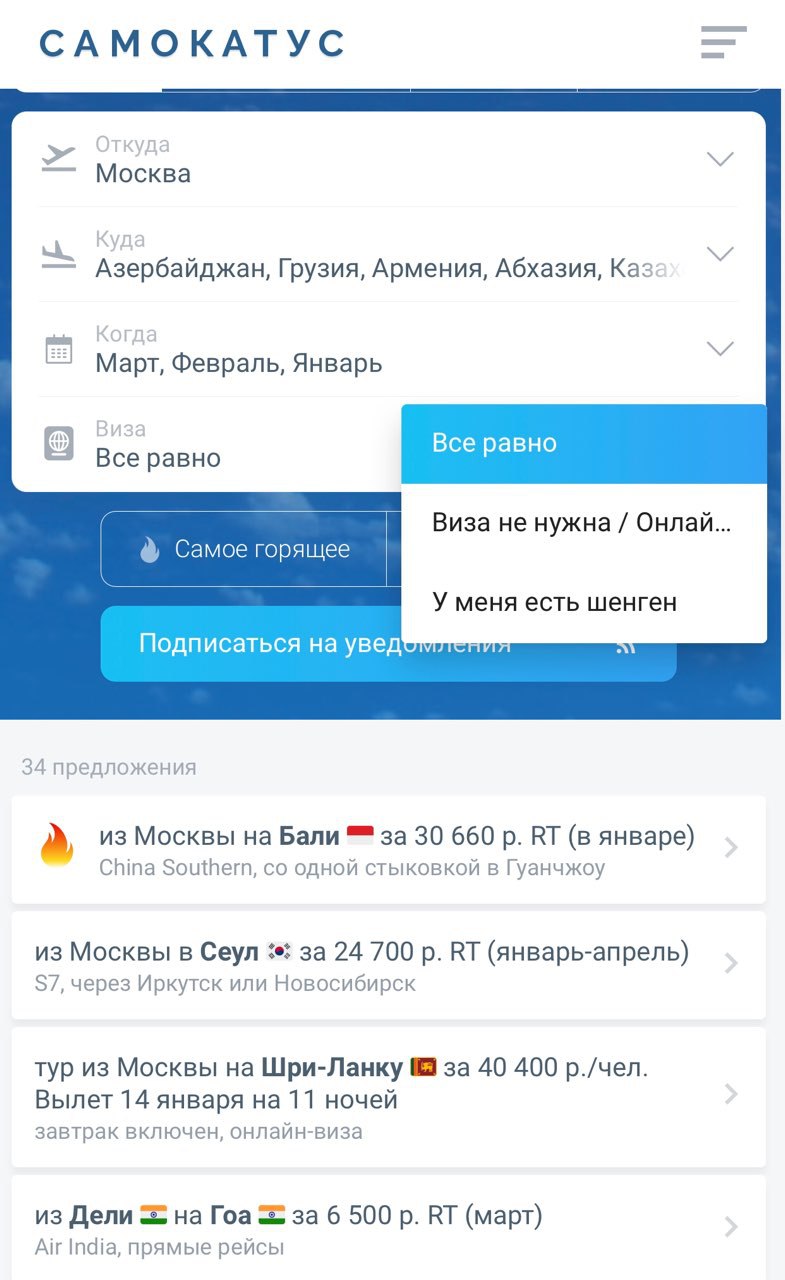The image size is (785, 1280).
Task: Open the Куда destination dropdown
Action: 719,254
